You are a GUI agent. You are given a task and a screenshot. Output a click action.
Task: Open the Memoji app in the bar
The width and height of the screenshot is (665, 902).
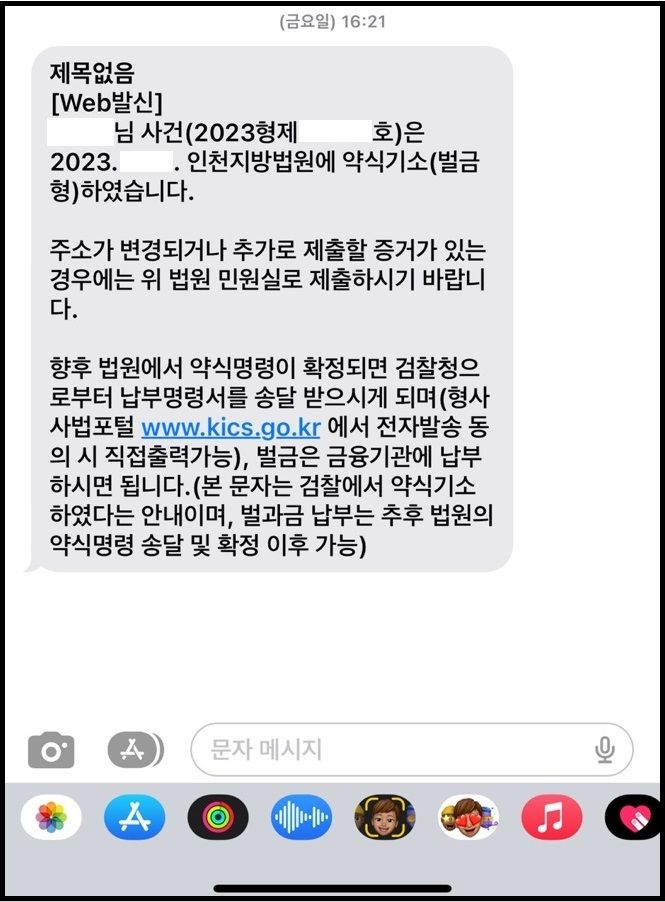(385, 818)
